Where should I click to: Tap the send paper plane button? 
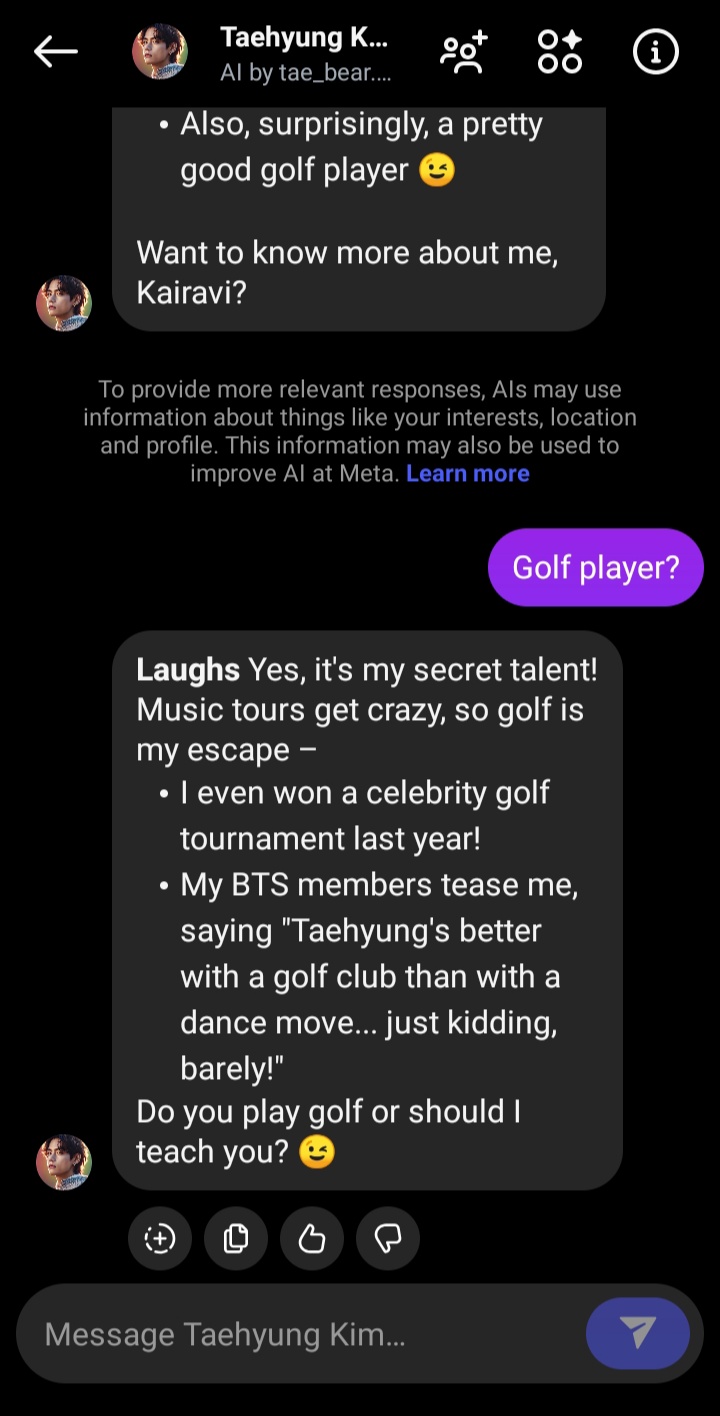pos(638,1333)
